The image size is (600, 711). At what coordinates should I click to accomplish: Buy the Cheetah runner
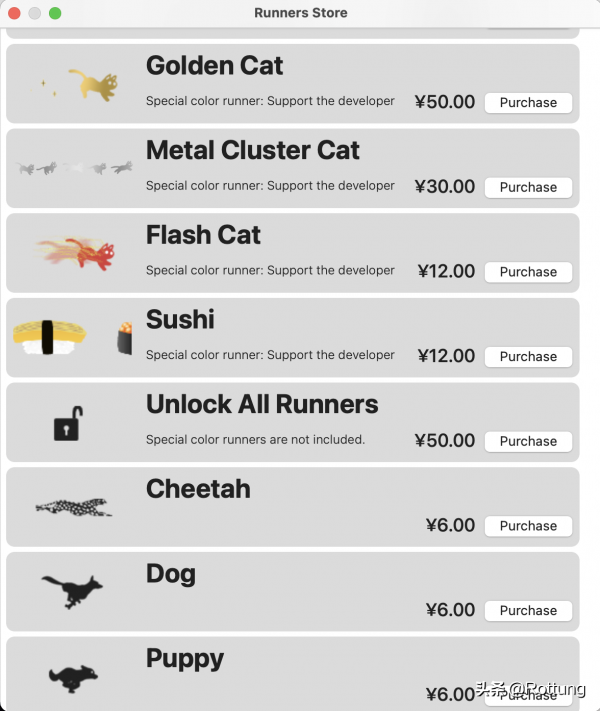click(x=528, y=526)
